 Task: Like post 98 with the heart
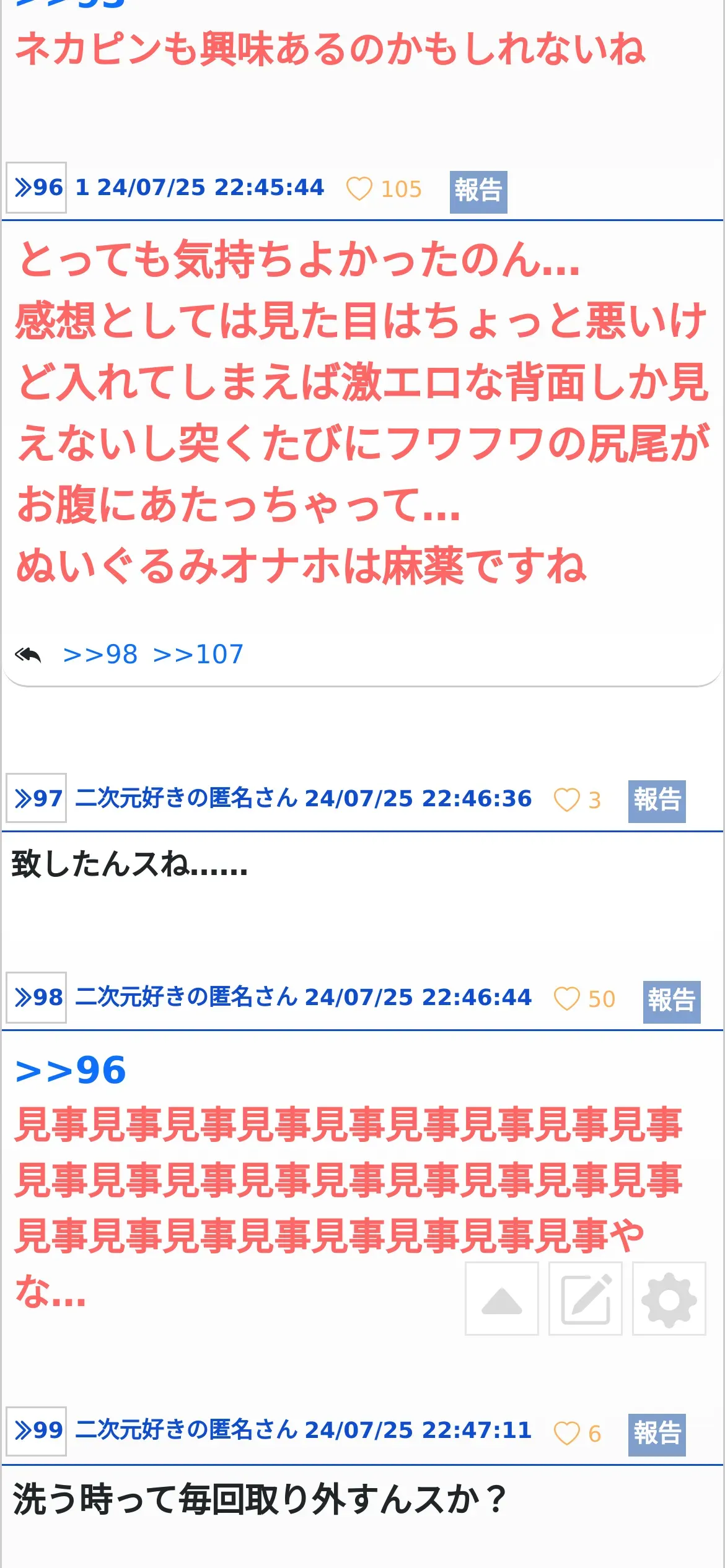click(566, 999)
